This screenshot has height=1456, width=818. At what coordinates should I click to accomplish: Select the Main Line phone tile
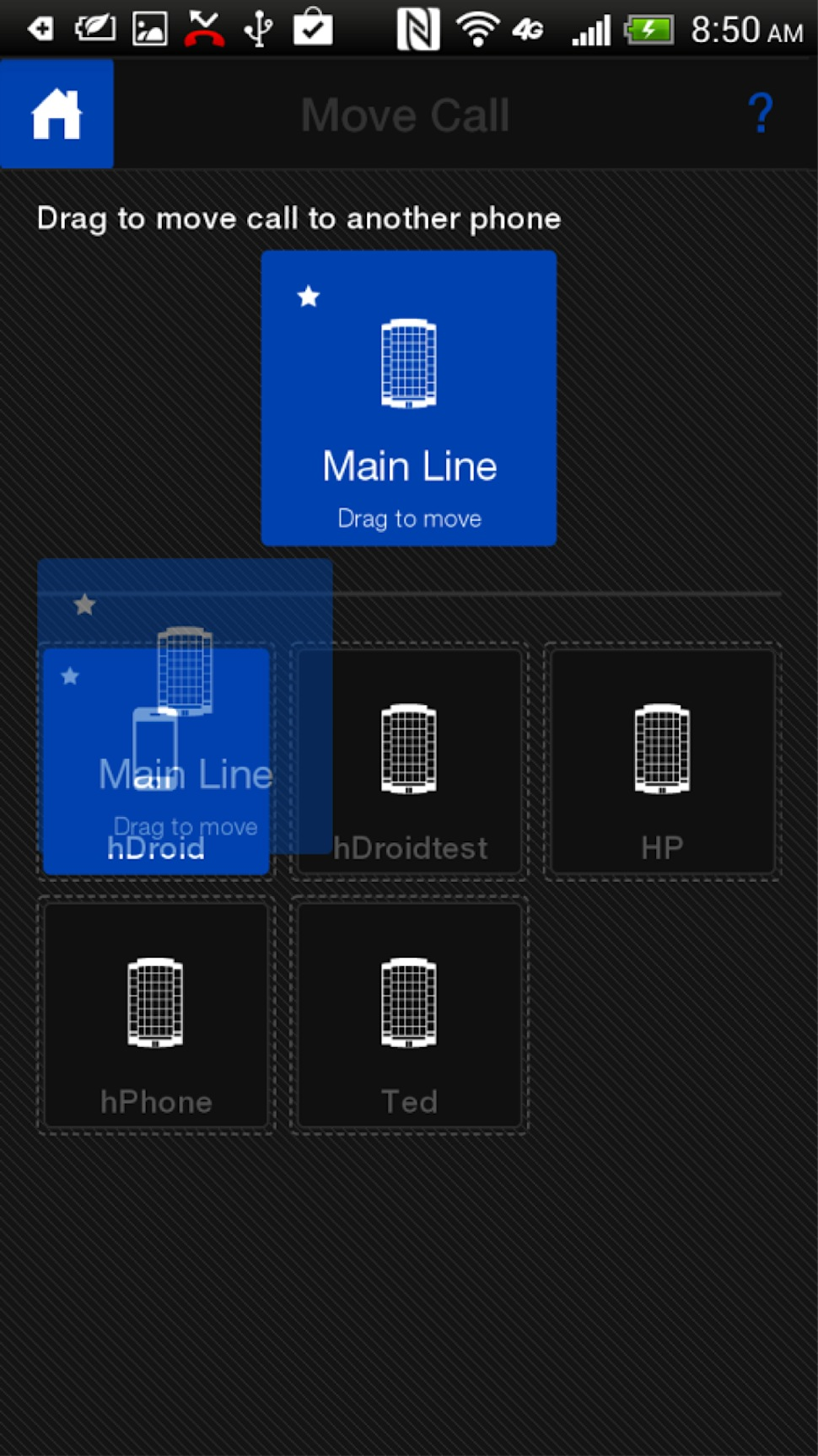tap(409, 398)
